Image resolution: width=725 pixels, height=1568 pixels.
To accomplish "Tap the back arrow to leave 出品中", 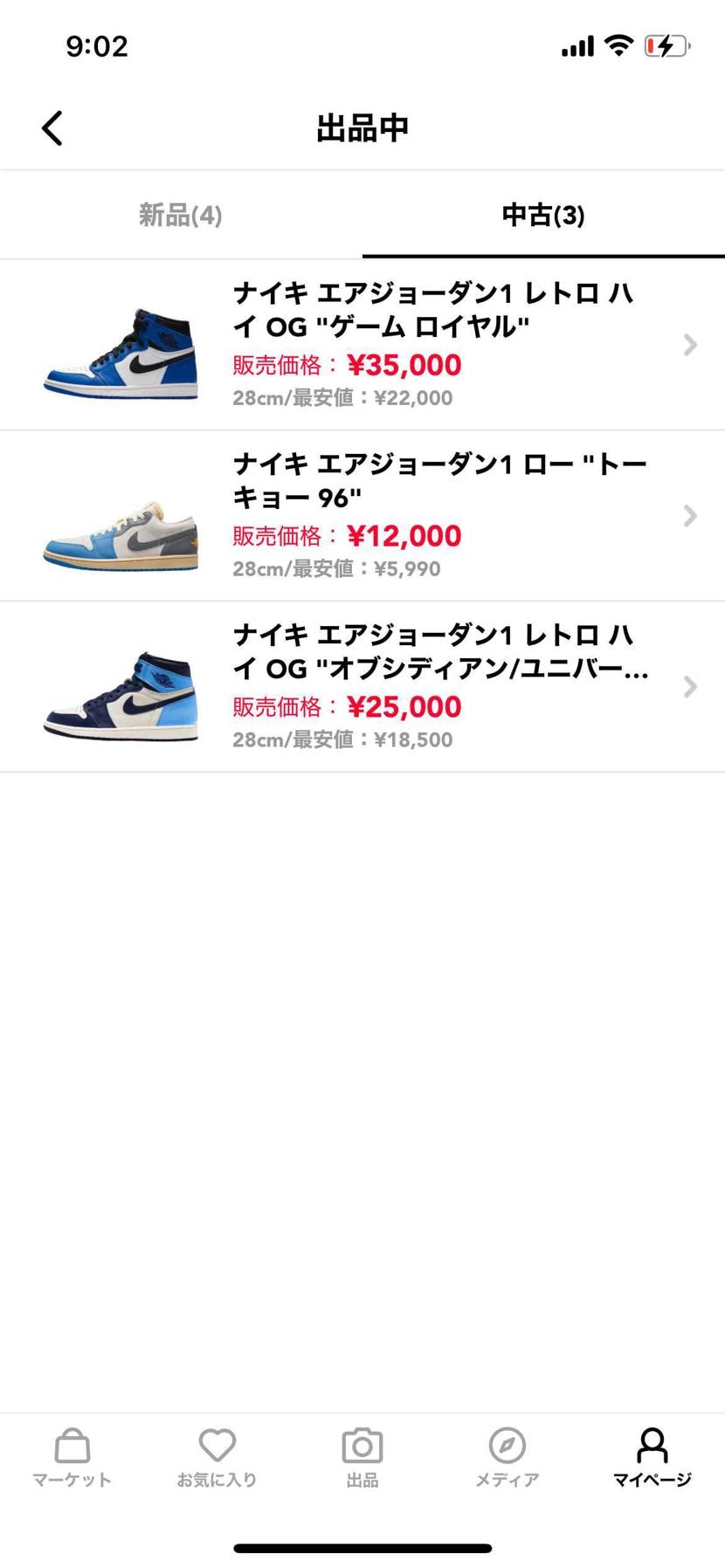I will tap(52, 127).
